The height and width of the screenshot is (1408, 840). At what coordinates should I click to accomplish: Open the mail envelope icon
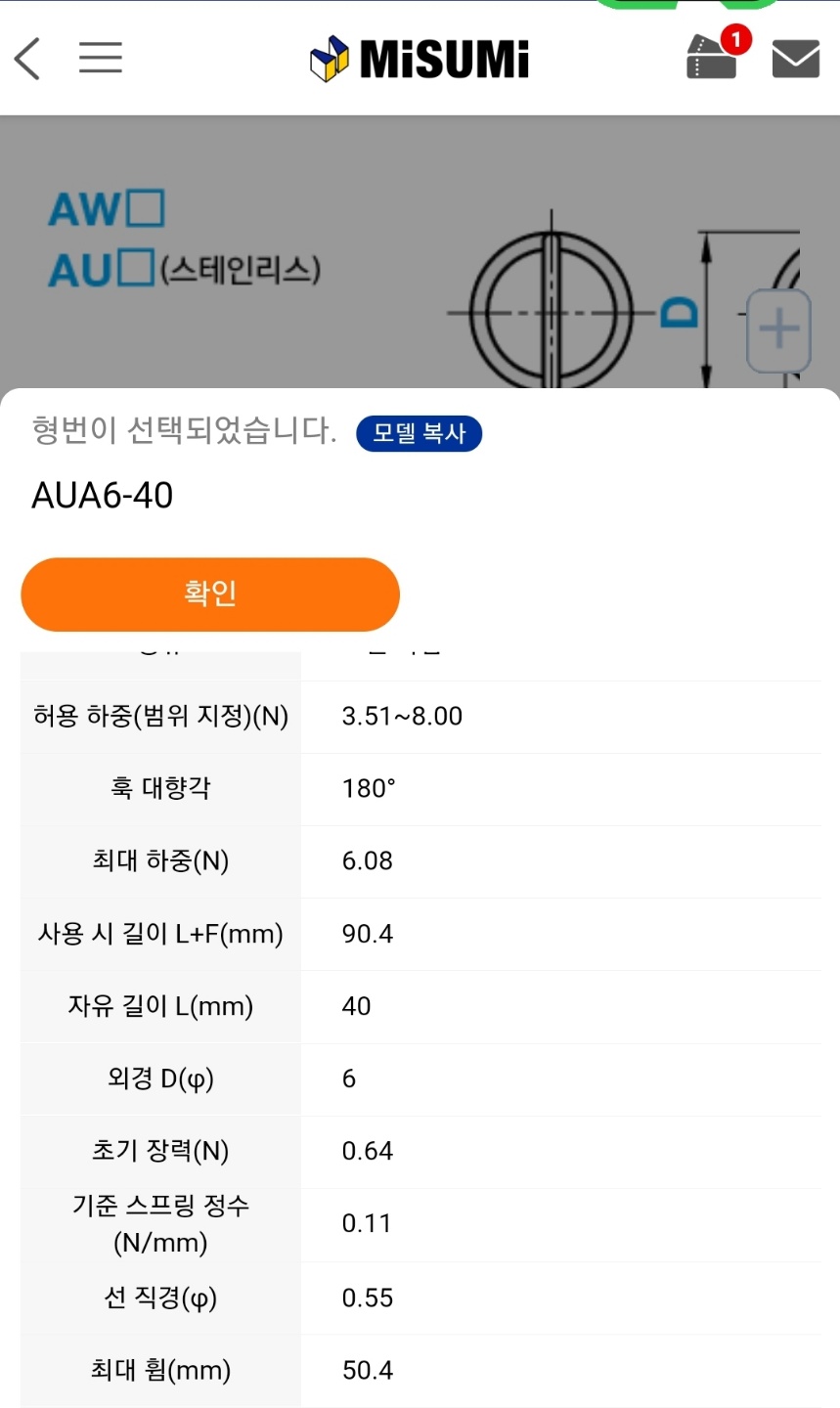pyautogui.click(x=796, y=59)
